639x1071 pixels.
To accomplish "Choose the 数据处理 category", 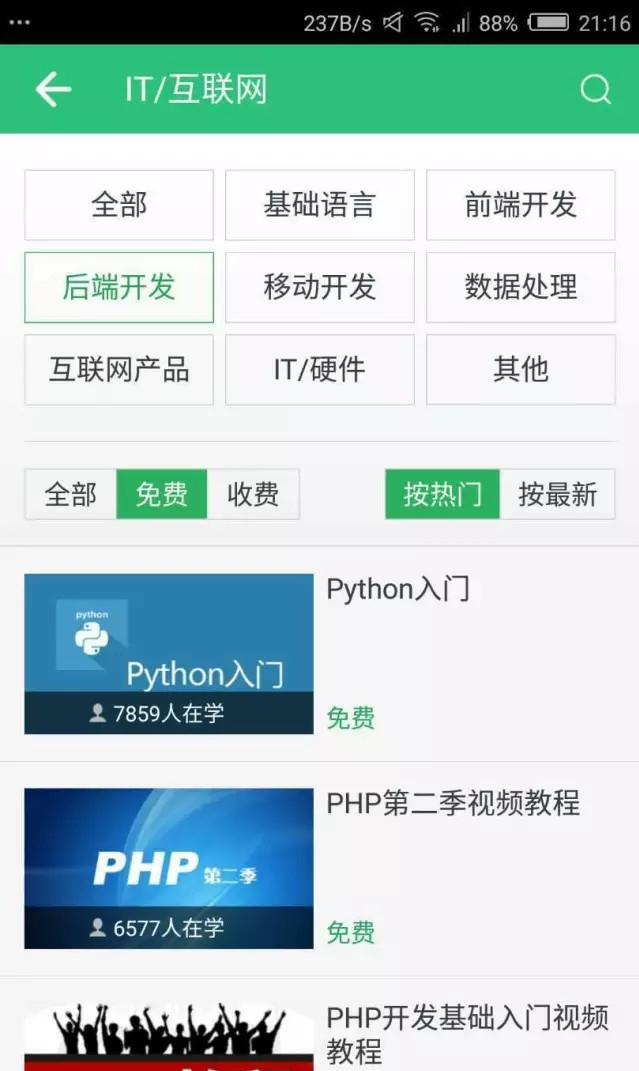I will coord(520,287).
